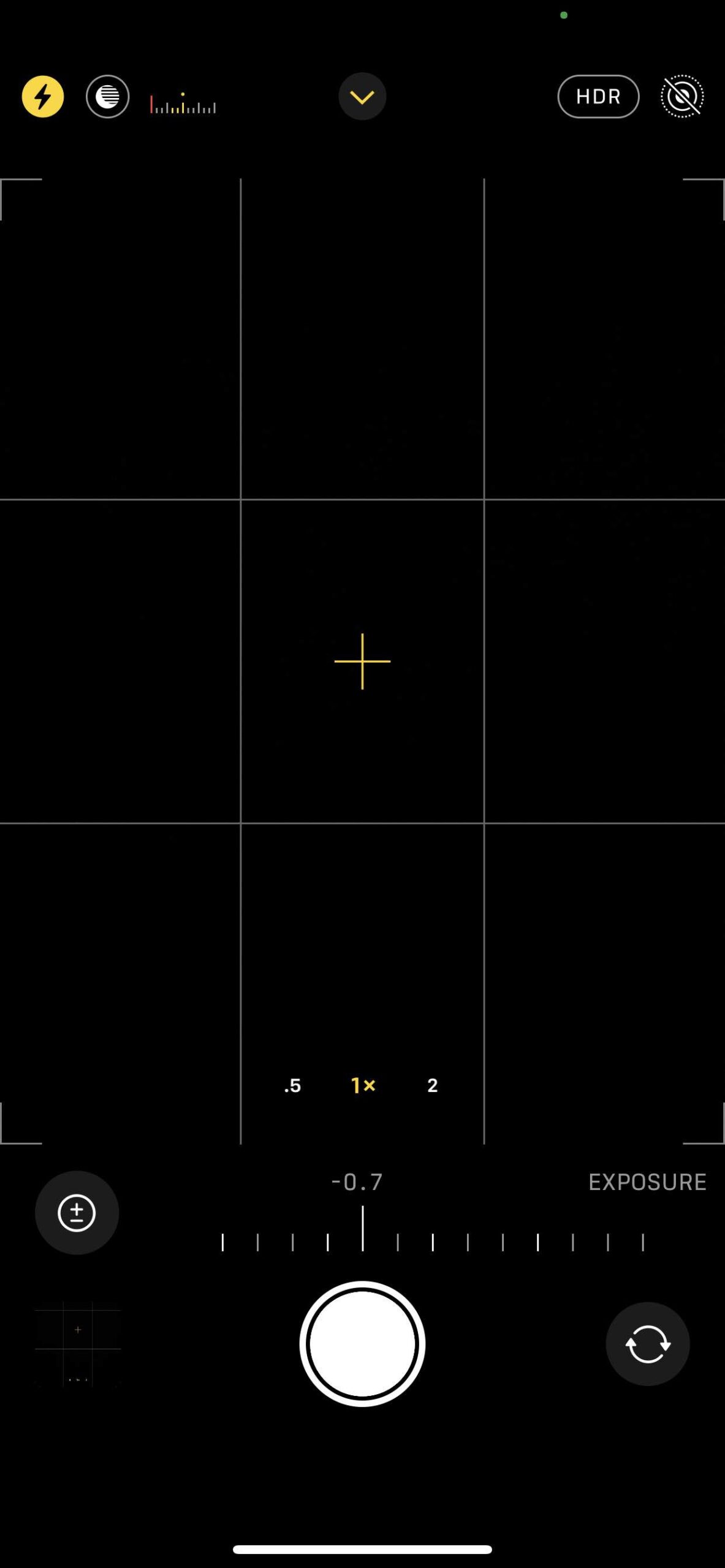Switch to 2x zoom
725x1568 pixels.
(433, 1085)
